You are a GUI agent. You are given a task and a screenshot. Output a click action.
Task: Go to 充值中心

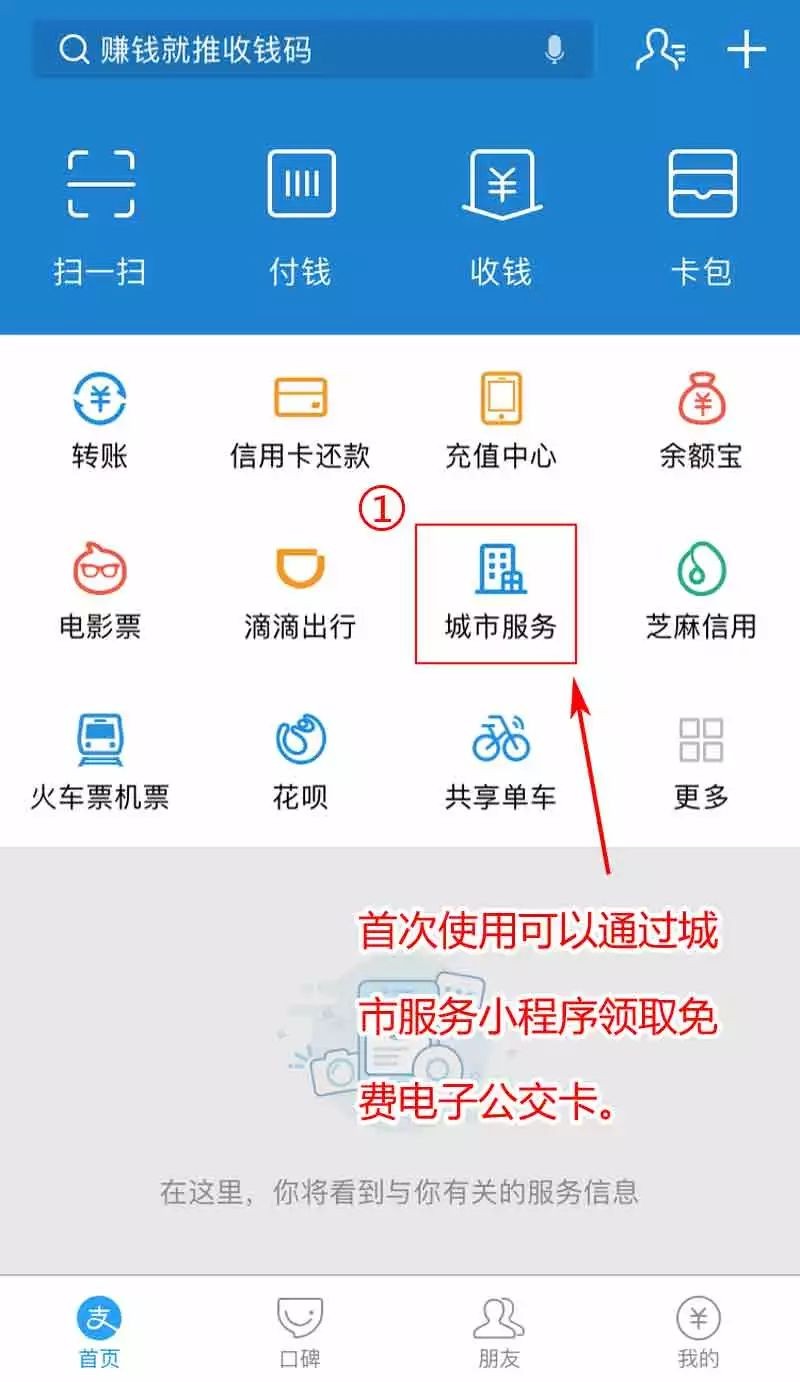500,420
